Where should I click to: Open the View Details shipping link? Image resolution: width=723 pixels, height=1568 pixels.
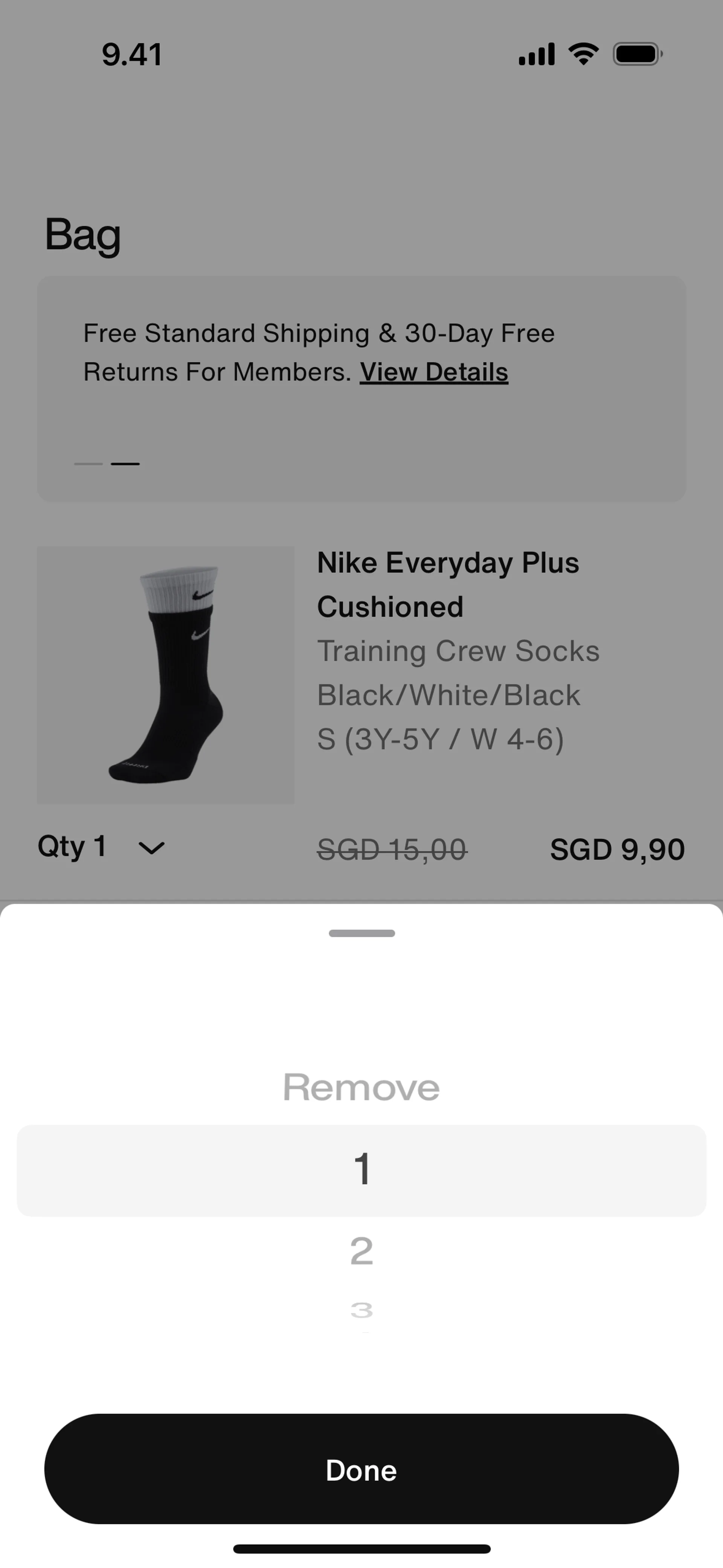(x=433, y=372)
